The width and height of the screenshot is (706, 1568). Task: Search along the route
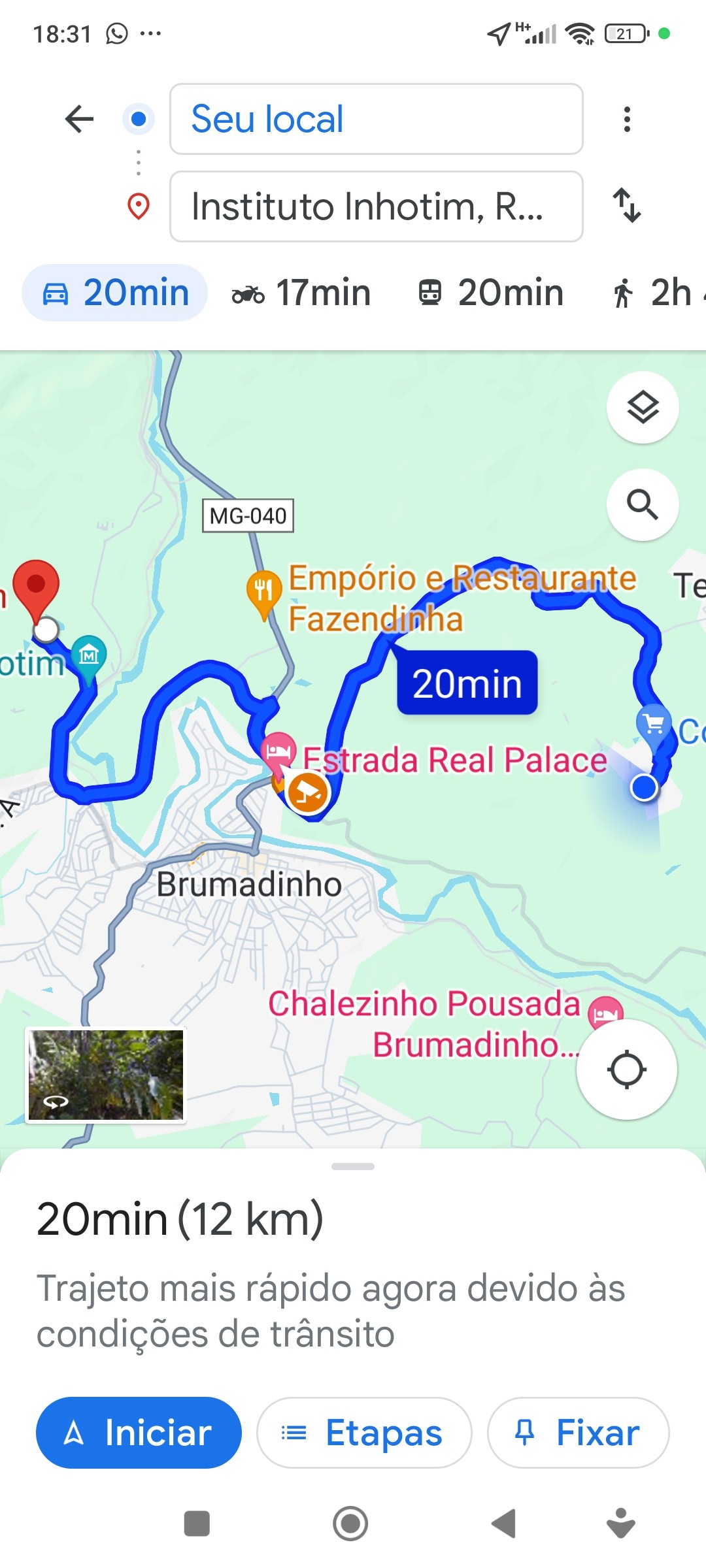click(643, 504)
